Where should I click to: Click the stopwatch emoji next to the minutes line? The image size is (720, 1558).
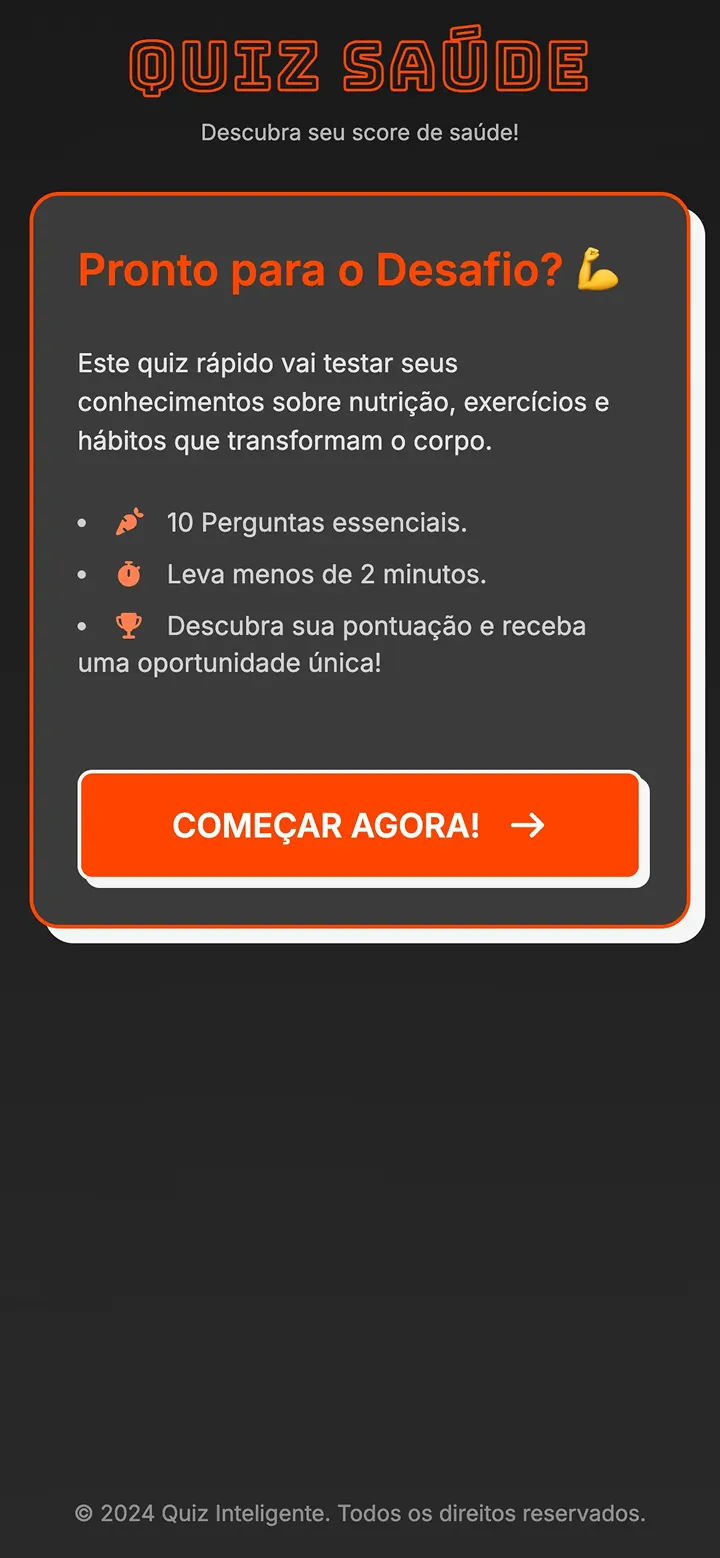pyautogui.click(x=128, y=573)
